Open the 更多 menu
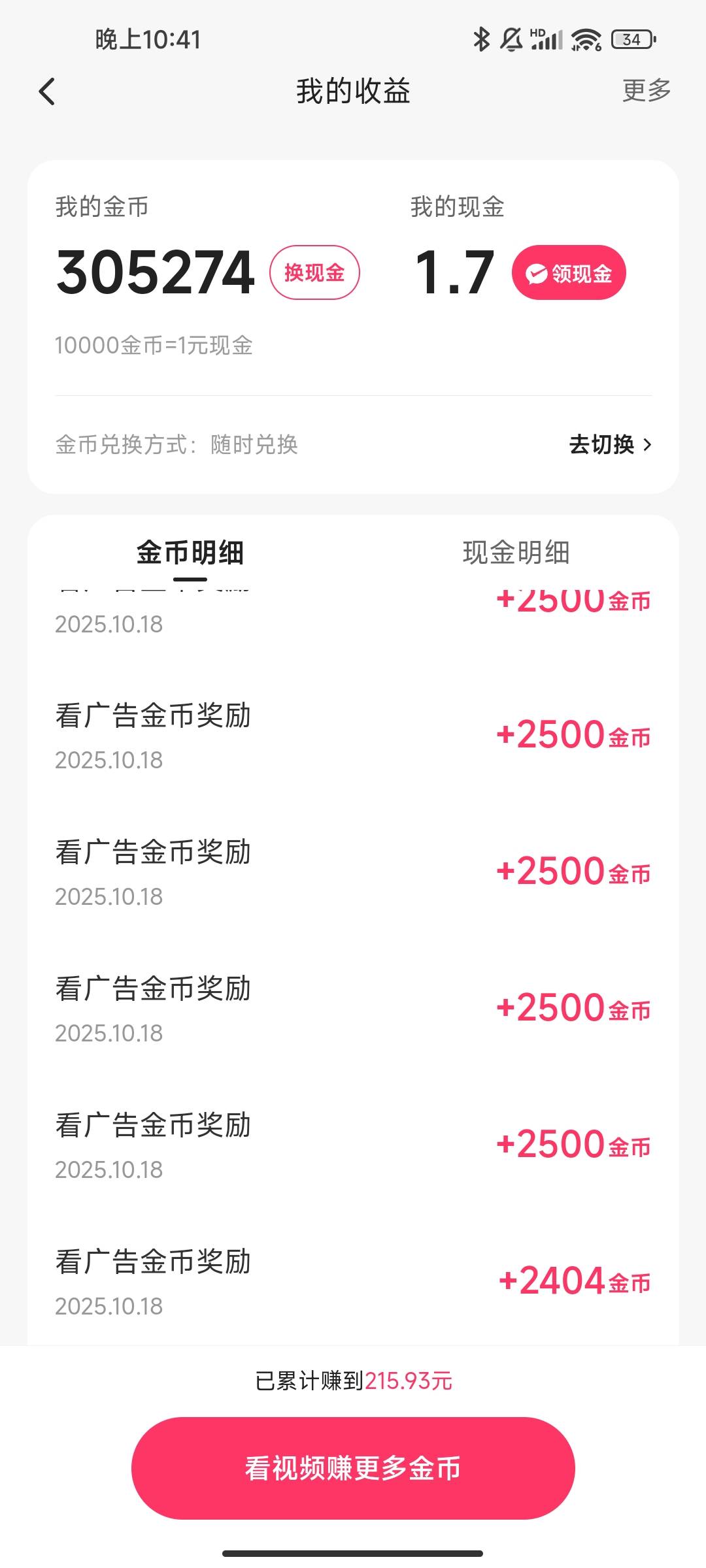 [646, 90]
